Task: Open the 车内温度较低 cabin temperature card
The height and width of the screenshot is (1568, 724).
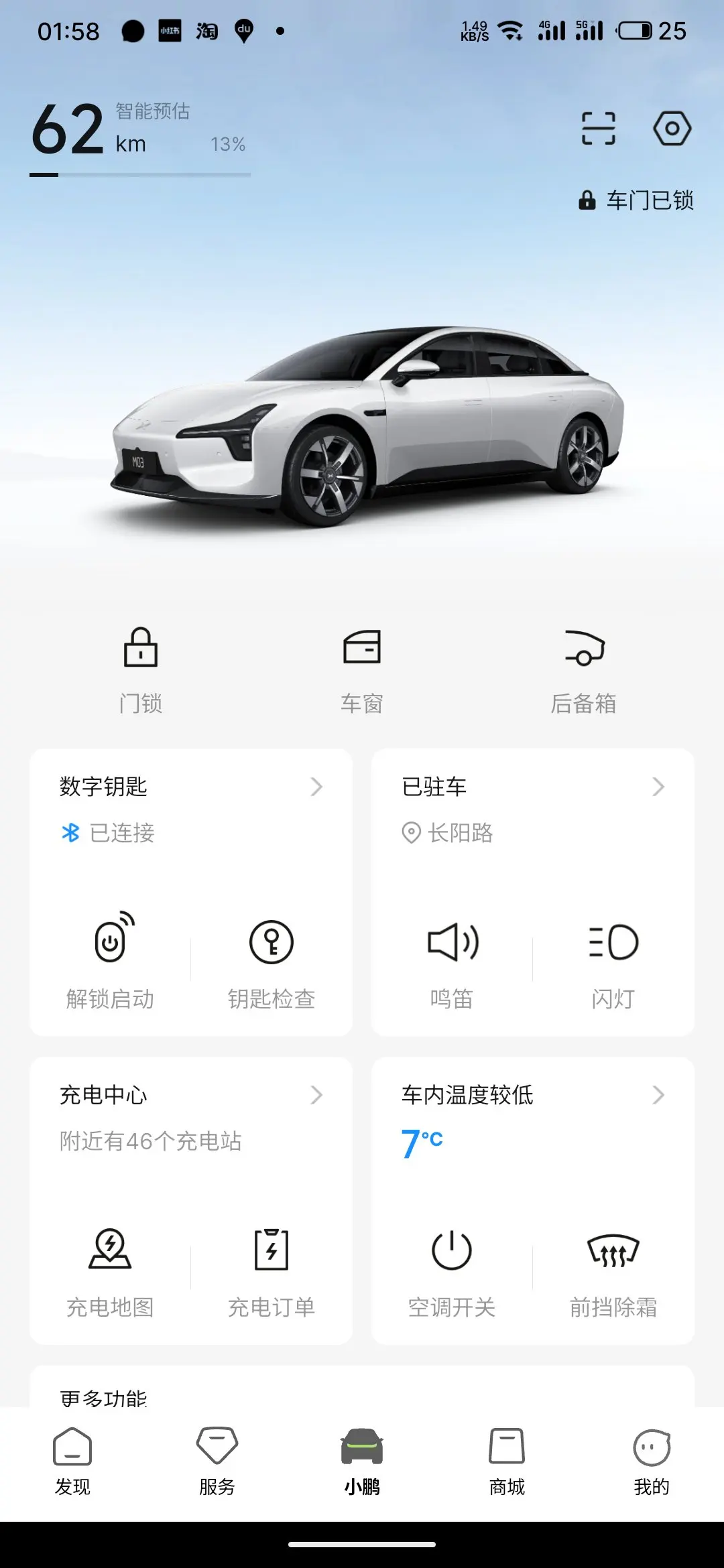Action: 533,1096
